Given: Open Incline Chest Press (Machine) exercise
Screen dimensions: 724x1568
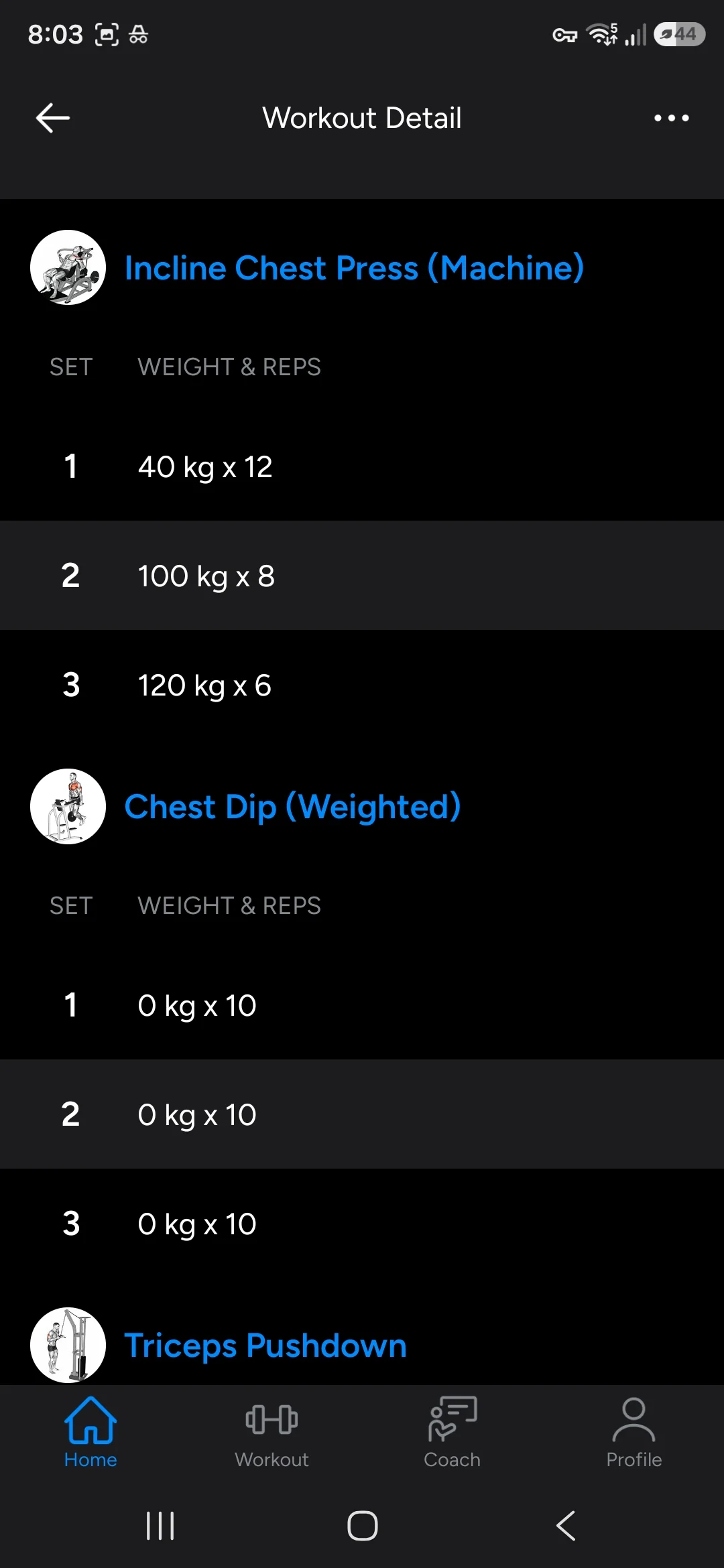Looking at the screenshot, I should coord(354,268).
